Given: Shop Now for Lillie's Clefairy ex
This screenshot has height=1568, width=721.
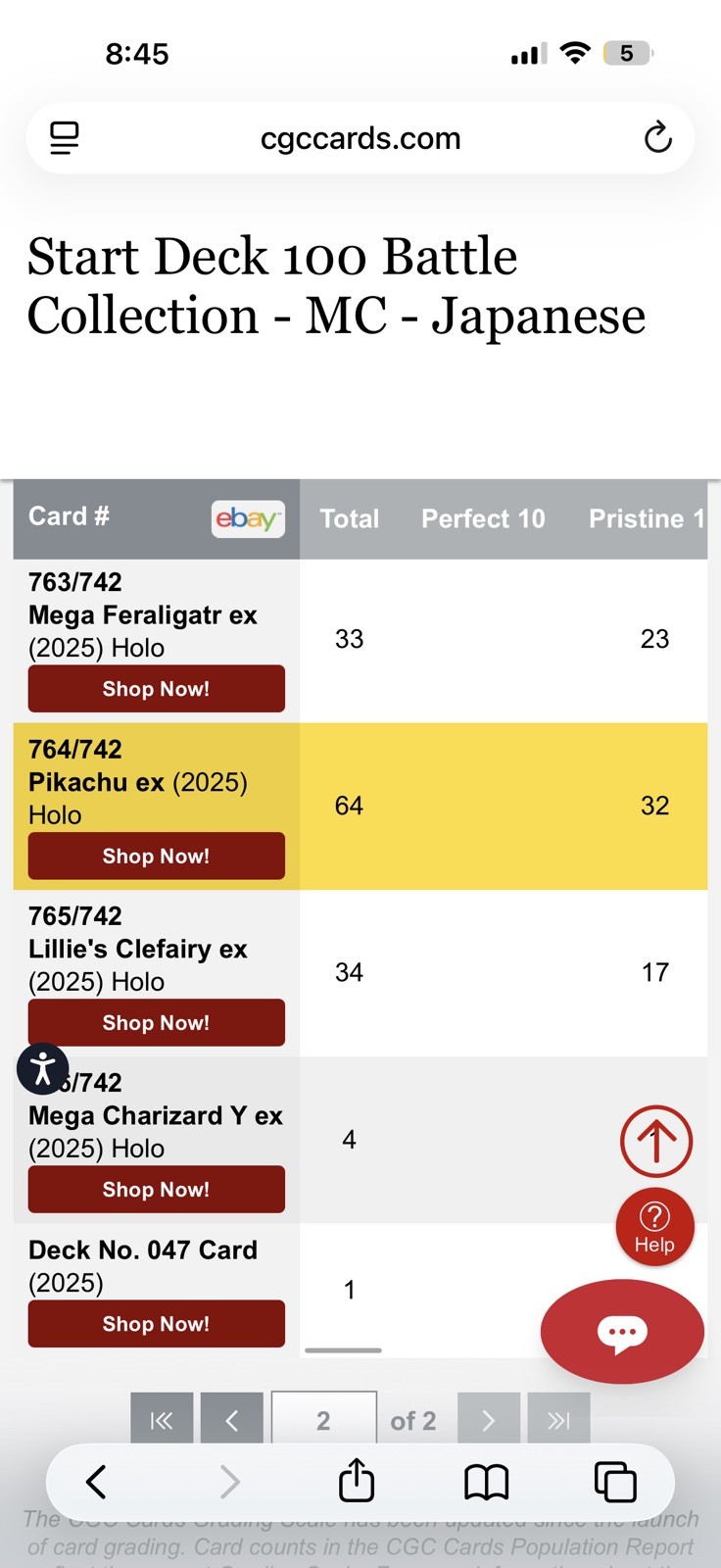Looking at the screenshot, I should pos(157,1022).
